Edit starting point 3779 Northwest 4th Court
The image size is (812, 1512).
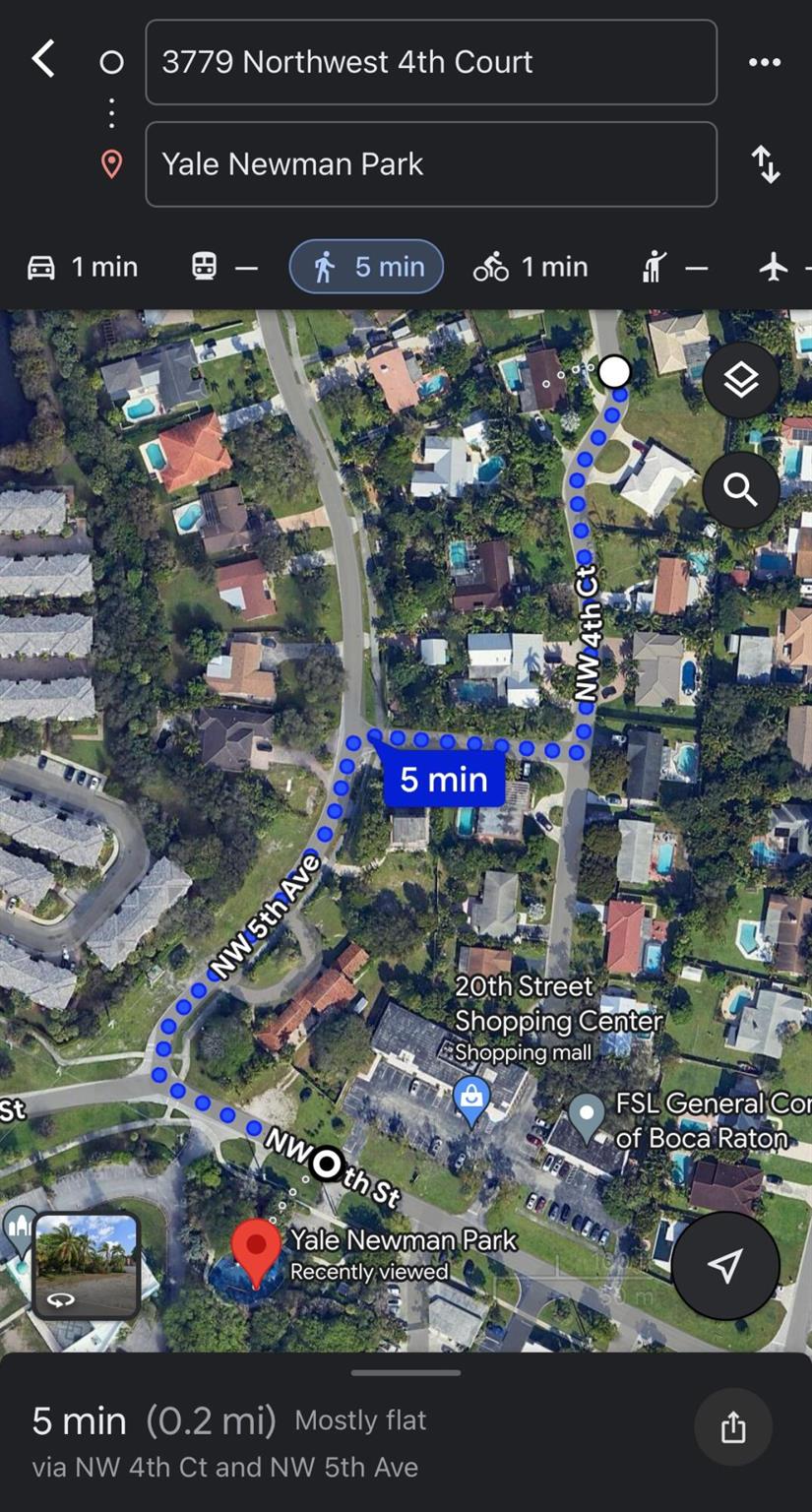tap(430, 62)
